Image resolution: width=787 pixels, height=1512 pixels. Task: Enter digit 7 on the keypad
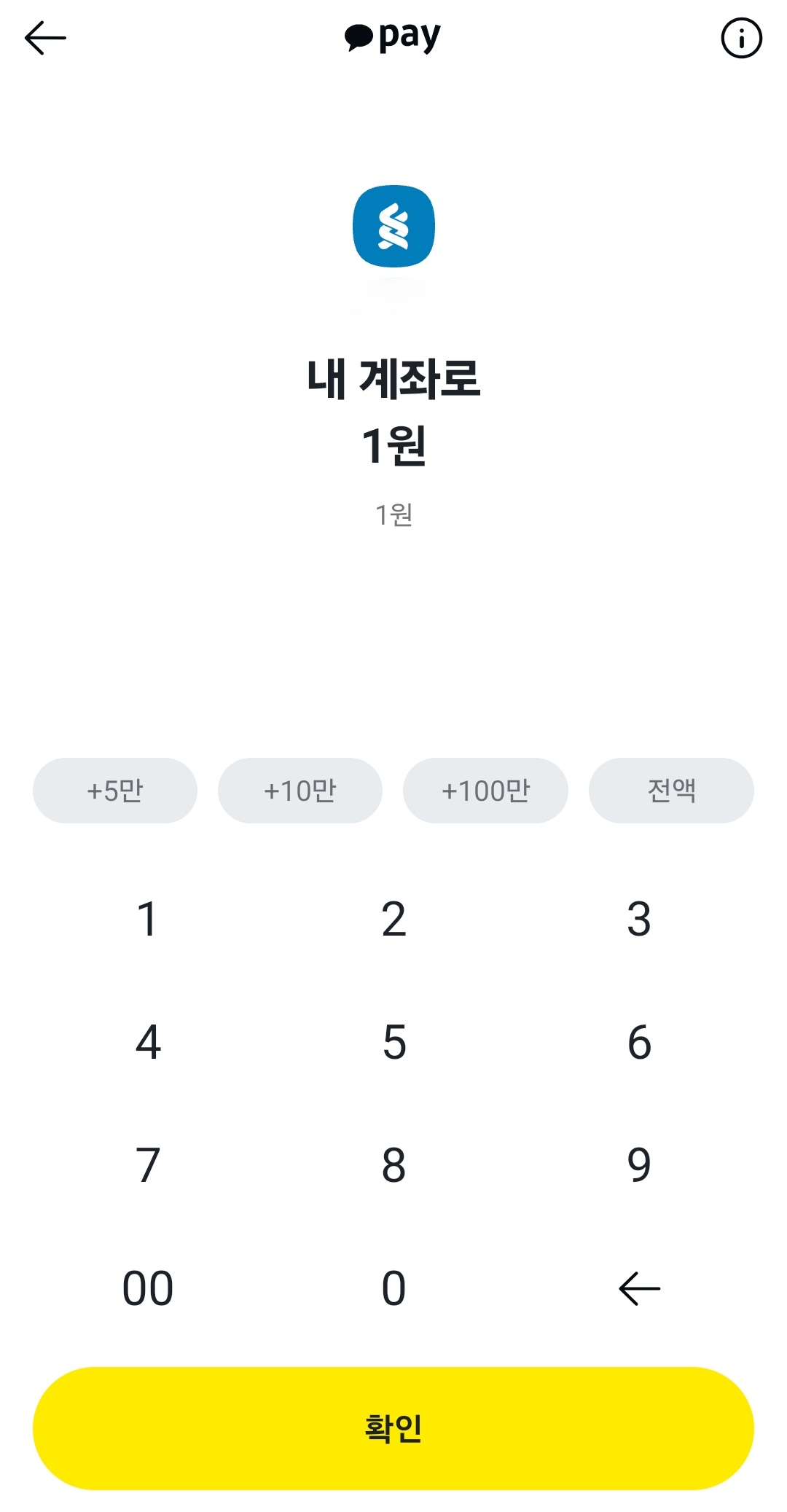tap(148, 1165)
